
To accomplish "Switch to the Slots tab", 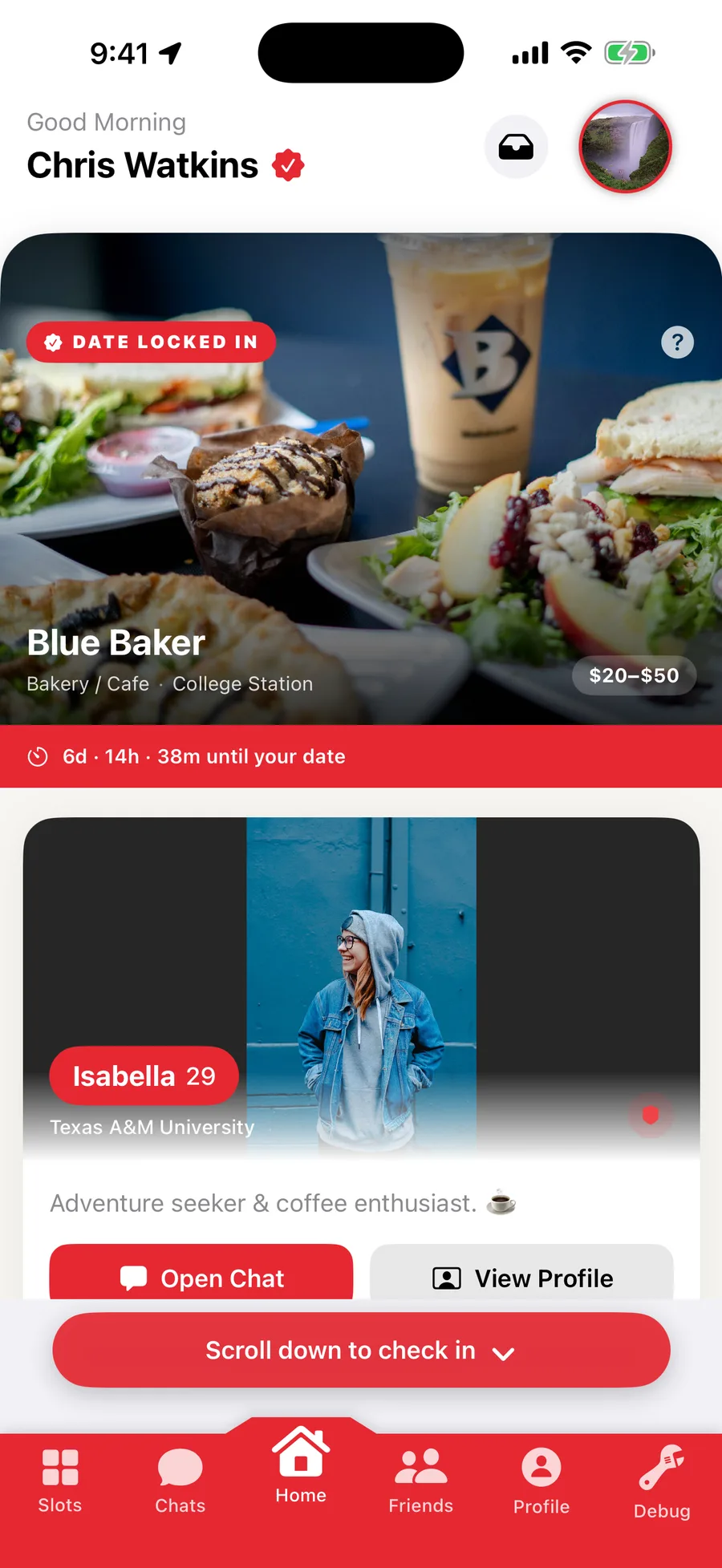I will [x=60, y=1481].
